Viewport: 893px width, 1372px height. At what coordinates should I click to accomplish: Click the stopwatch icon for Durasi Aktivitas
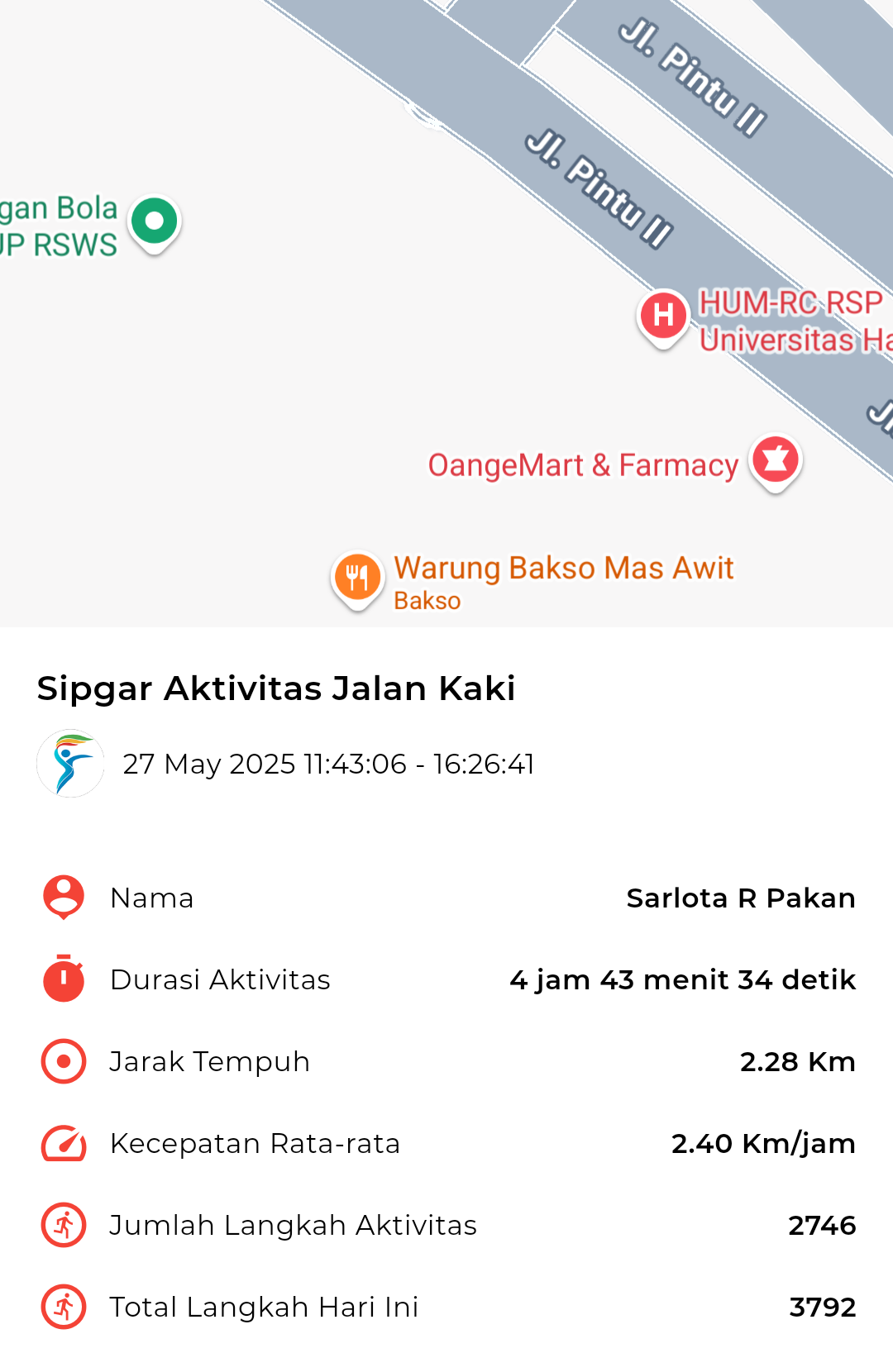coord(62,979)
